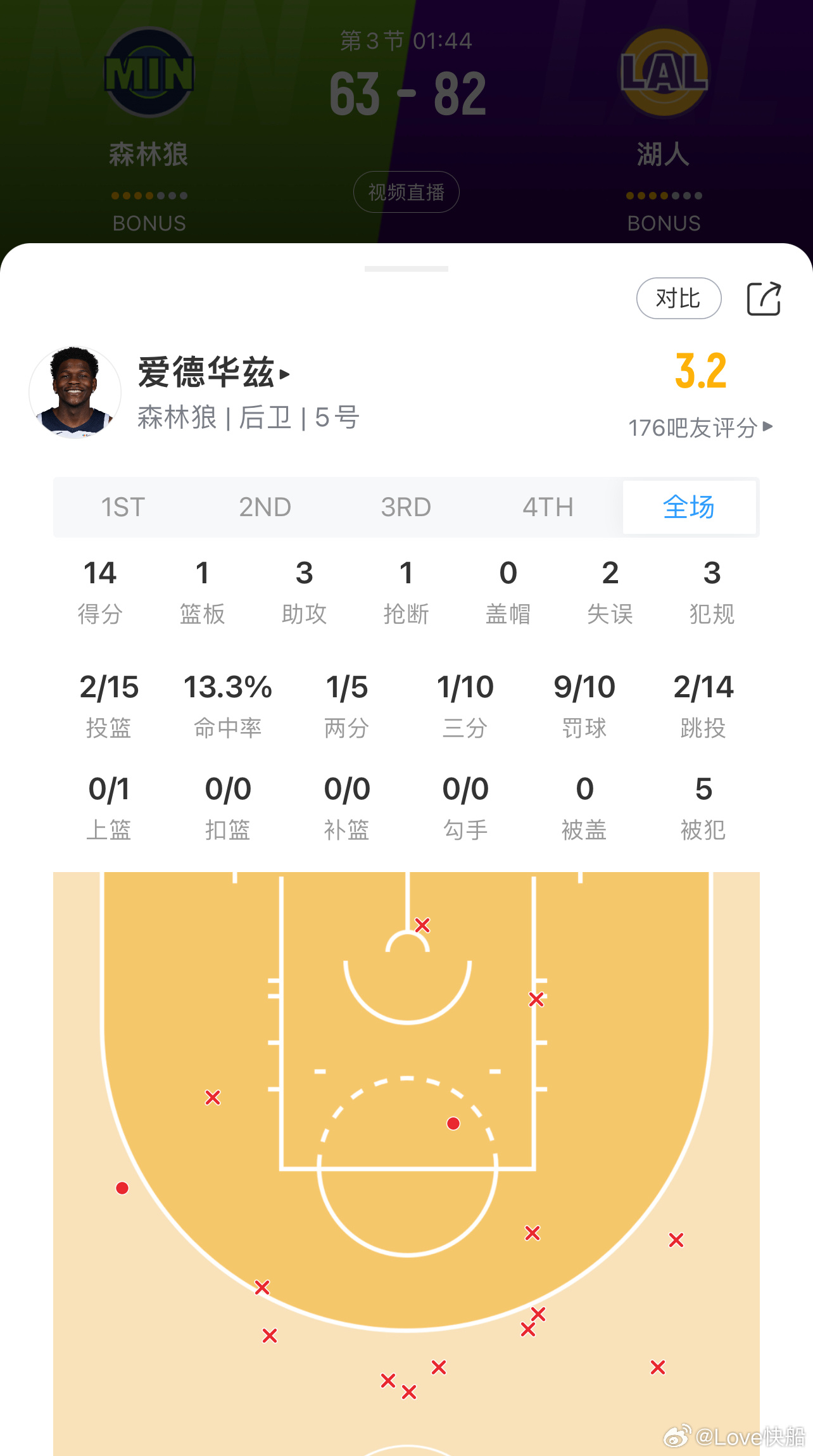Expand the drag handle above 对比

click(x=406, y=269)
